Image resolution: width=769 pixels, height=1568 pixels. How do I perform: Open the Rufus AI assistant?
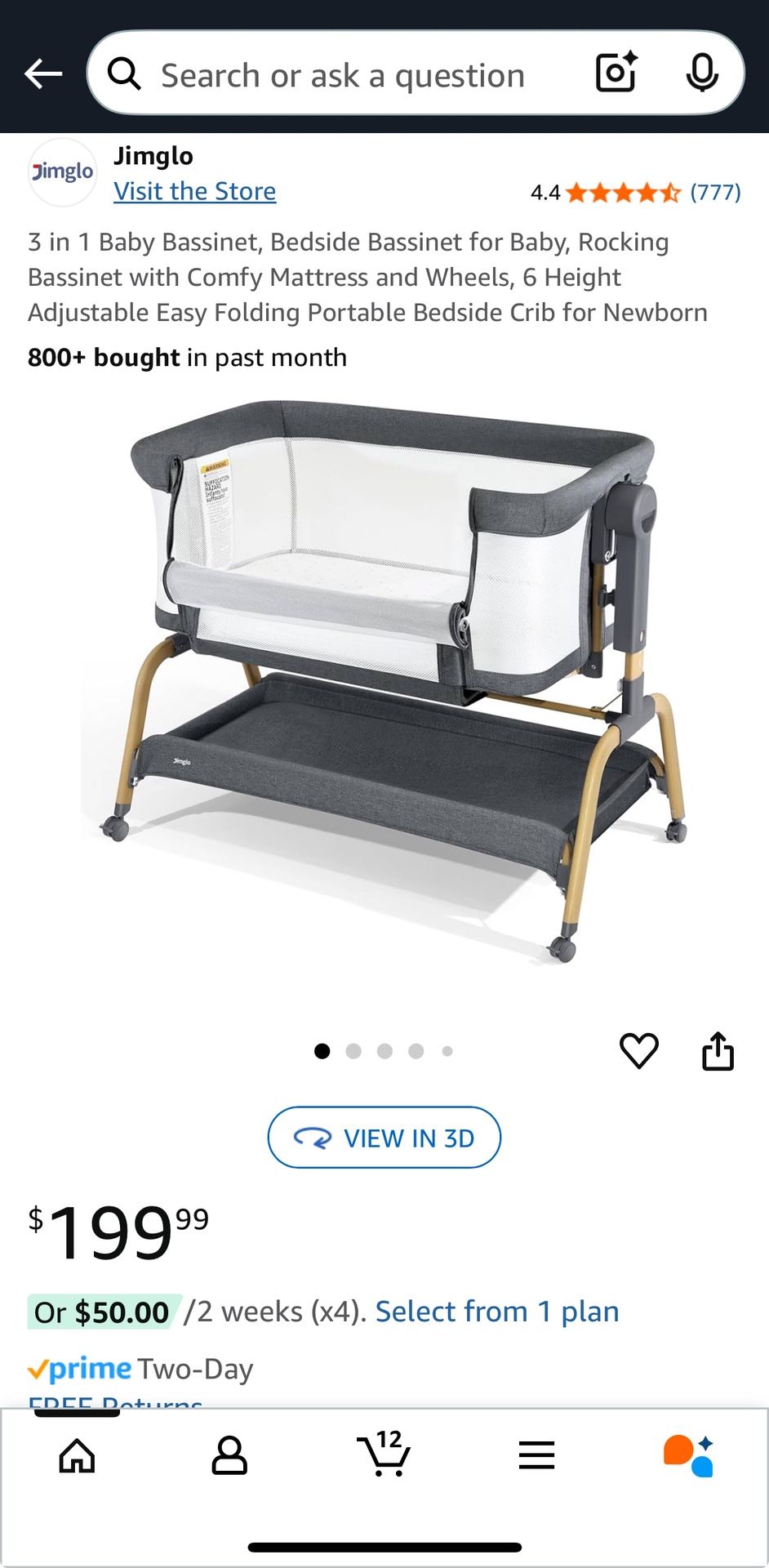click(x=689, y=1455)
